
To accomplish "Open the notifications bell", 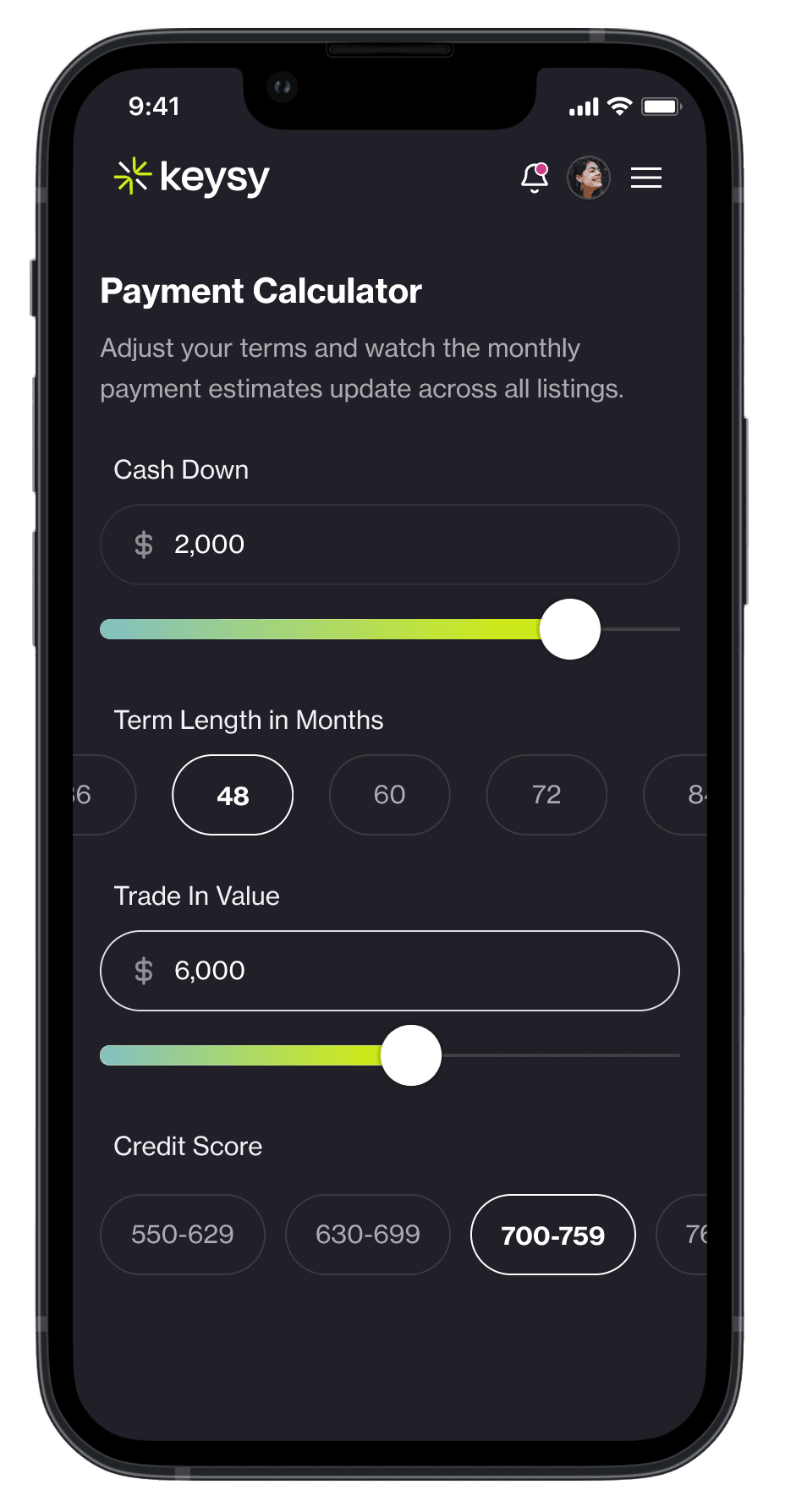I will point(535,178).
